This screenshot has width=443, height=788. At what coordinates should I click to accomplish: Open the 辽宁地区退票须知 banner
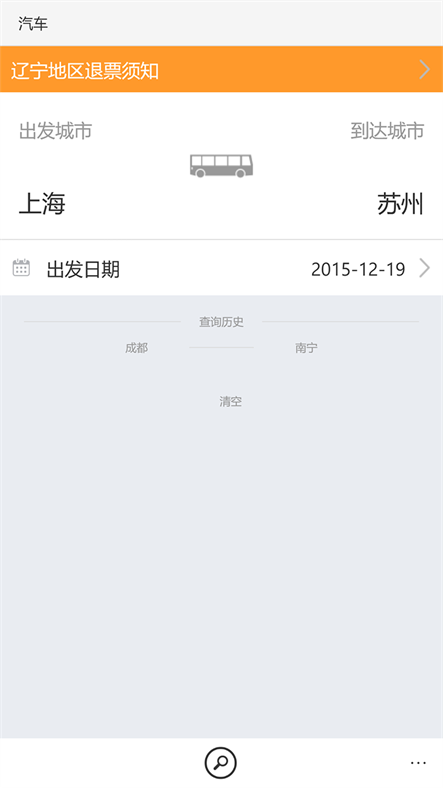coord(222,69)
